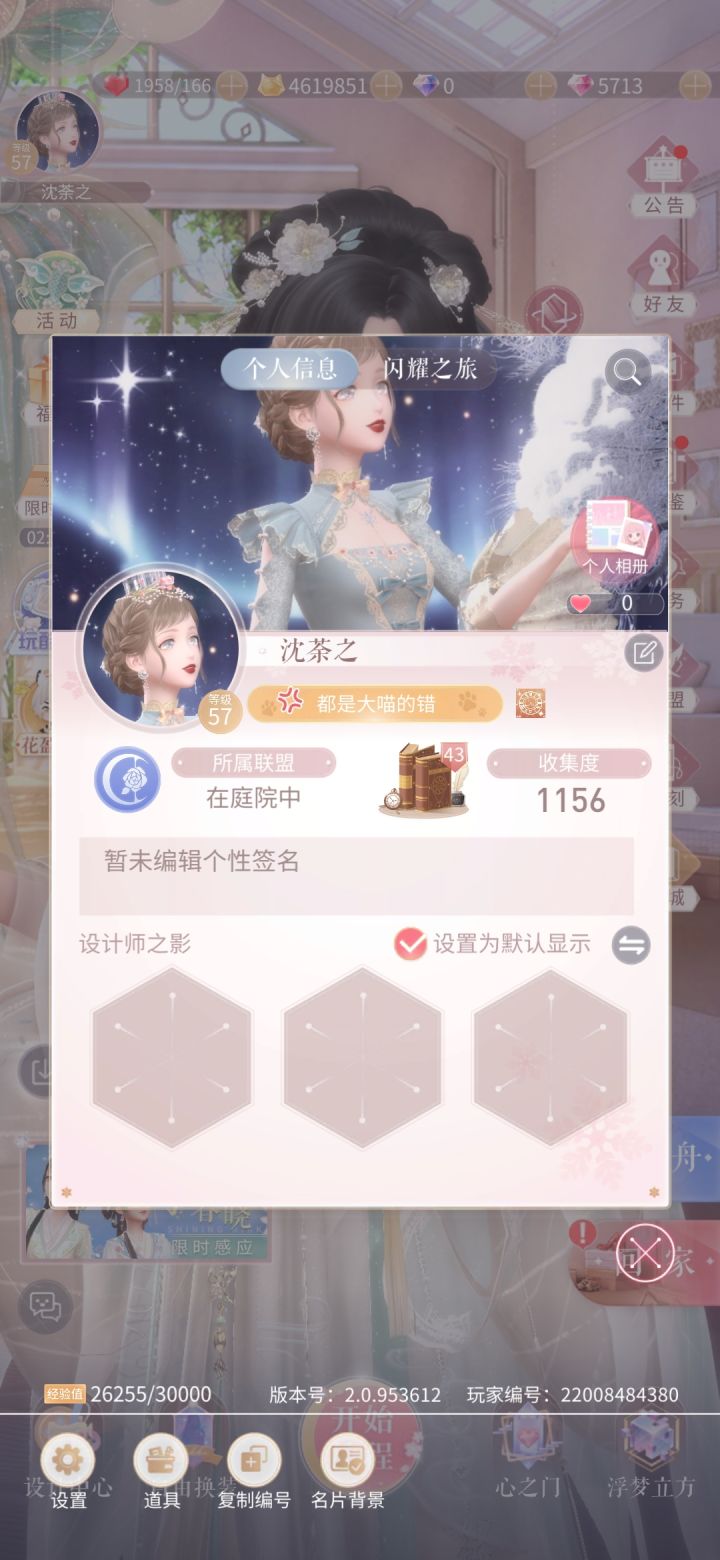
Task: Switch to the 闪耀之旅 tab
Action: [x=432, y=369]
